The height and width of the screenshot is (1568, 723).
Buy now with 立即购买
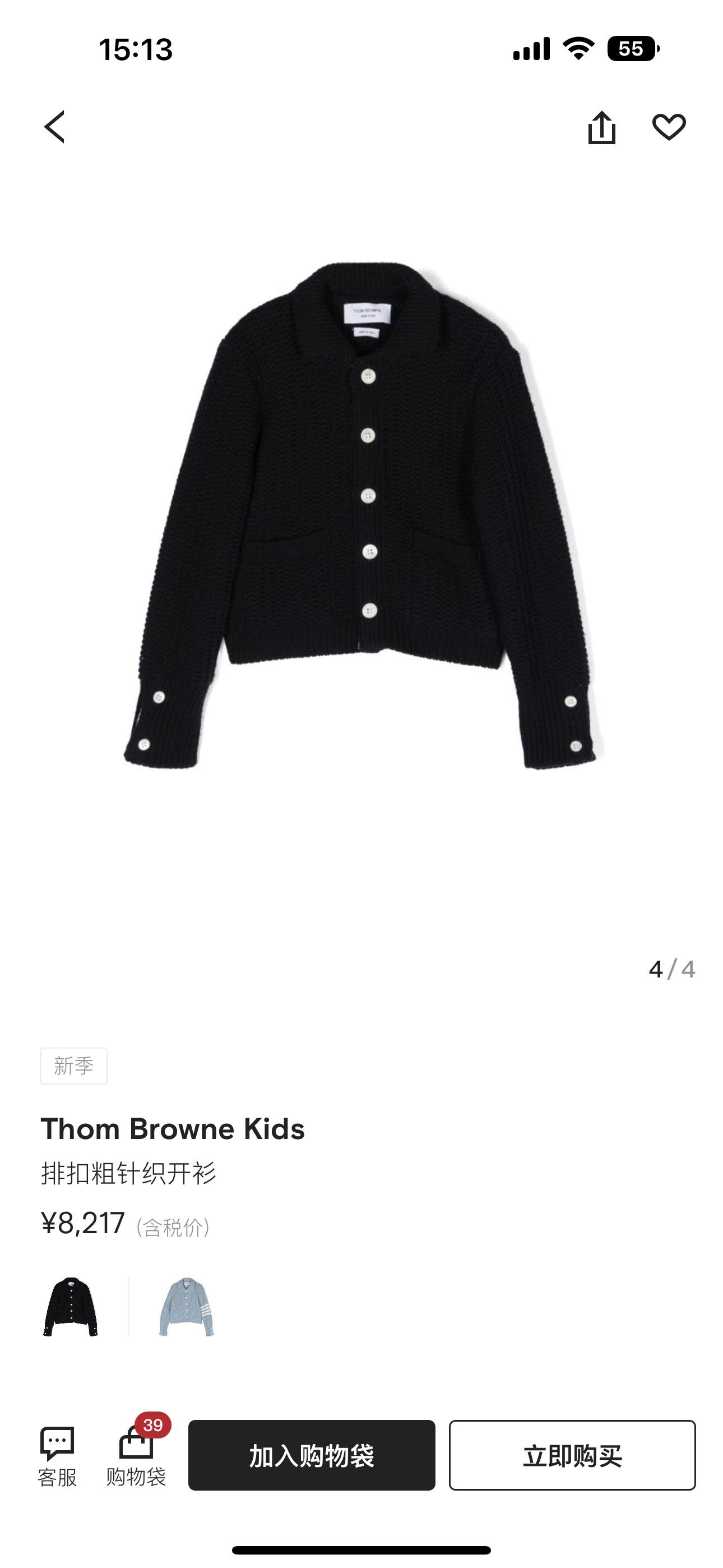572,1455
